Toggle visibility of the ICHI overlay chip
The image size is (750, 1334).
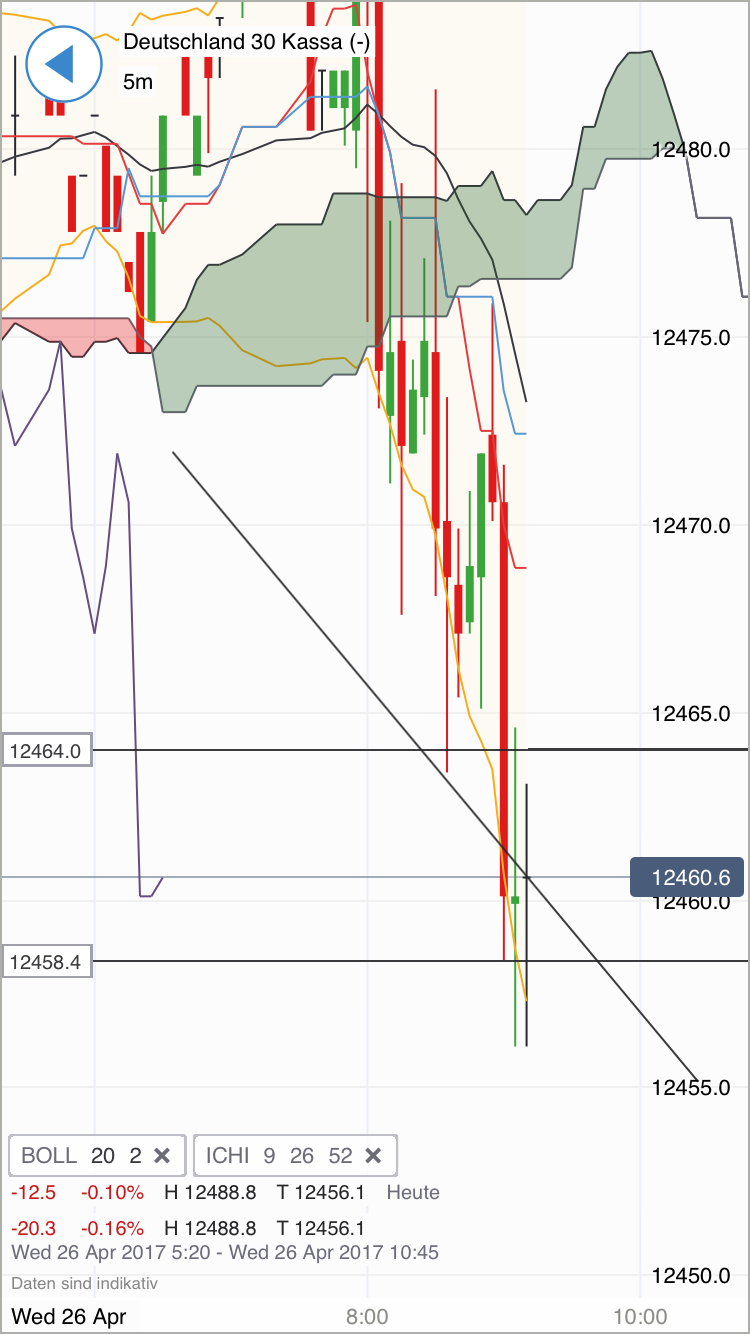(280, 1155)
